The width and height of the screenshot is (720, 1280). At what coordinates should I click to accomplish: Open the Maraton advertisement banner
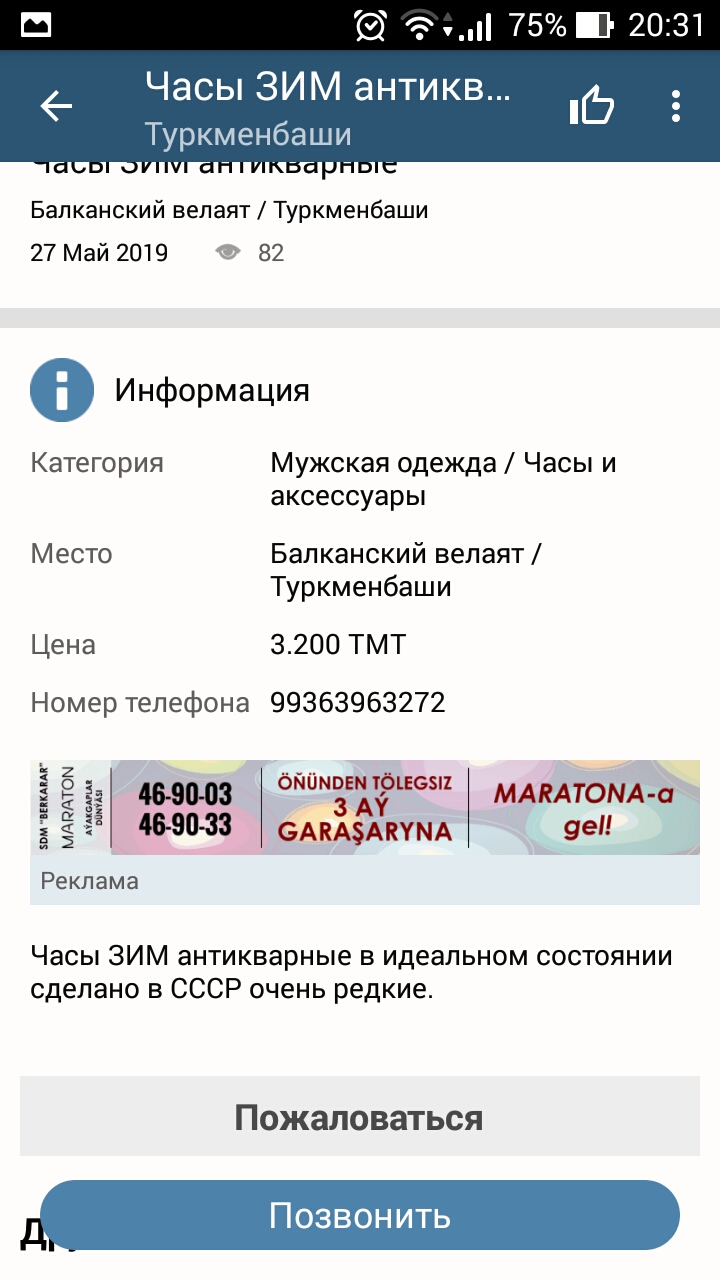(x=365, y=807)
